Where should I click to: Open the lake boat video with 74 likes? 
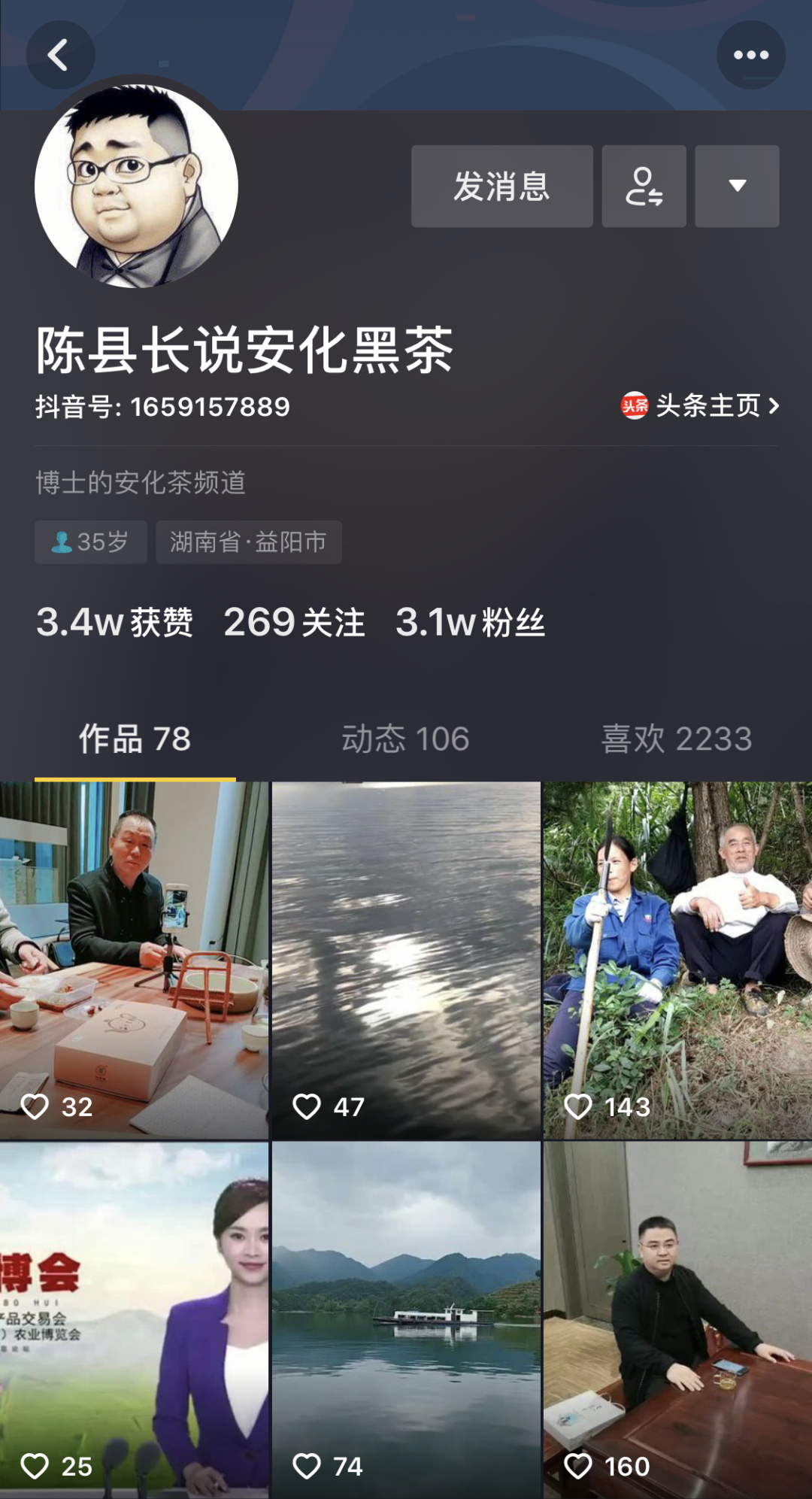[x=406, y=1319]
